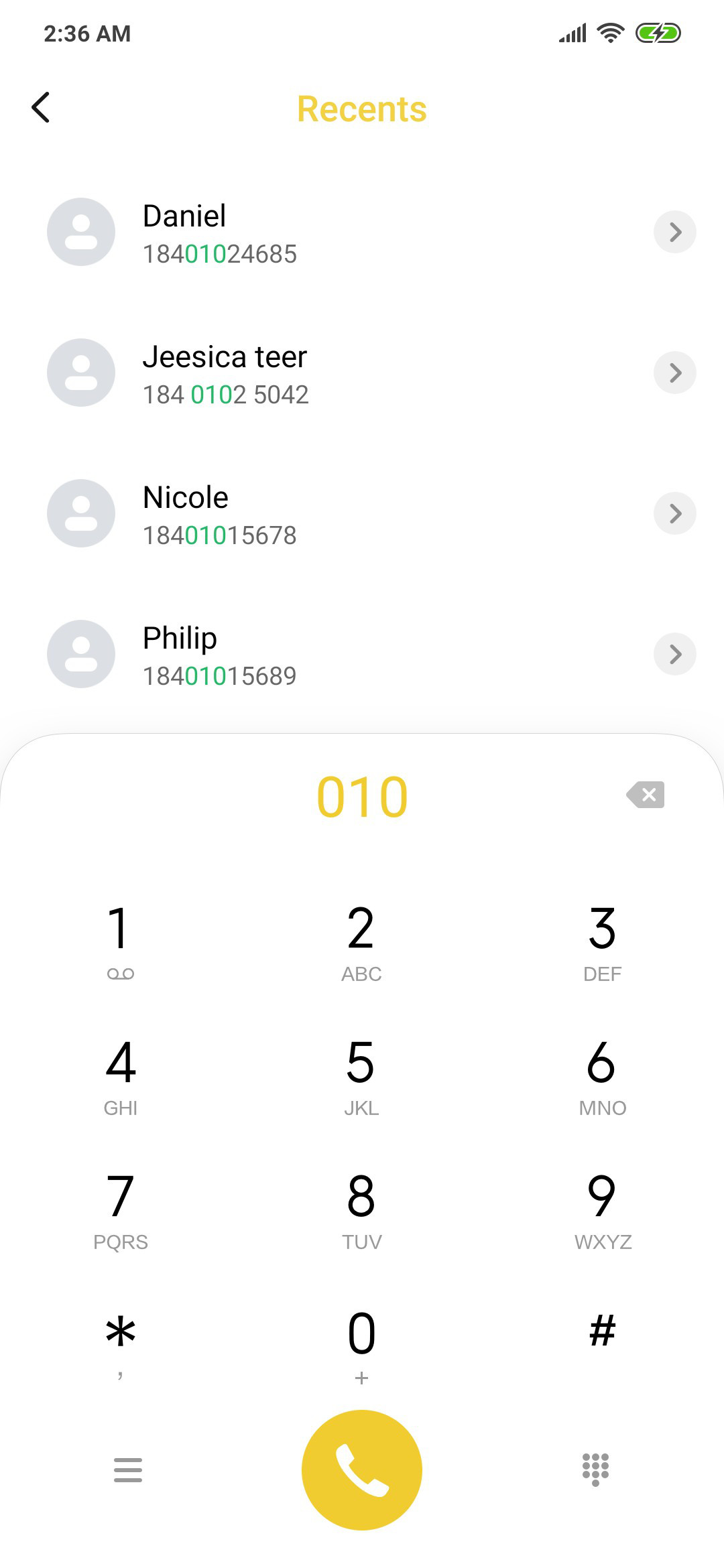
Task: Select Nicole's recent call entry
Action: point(362,513)
